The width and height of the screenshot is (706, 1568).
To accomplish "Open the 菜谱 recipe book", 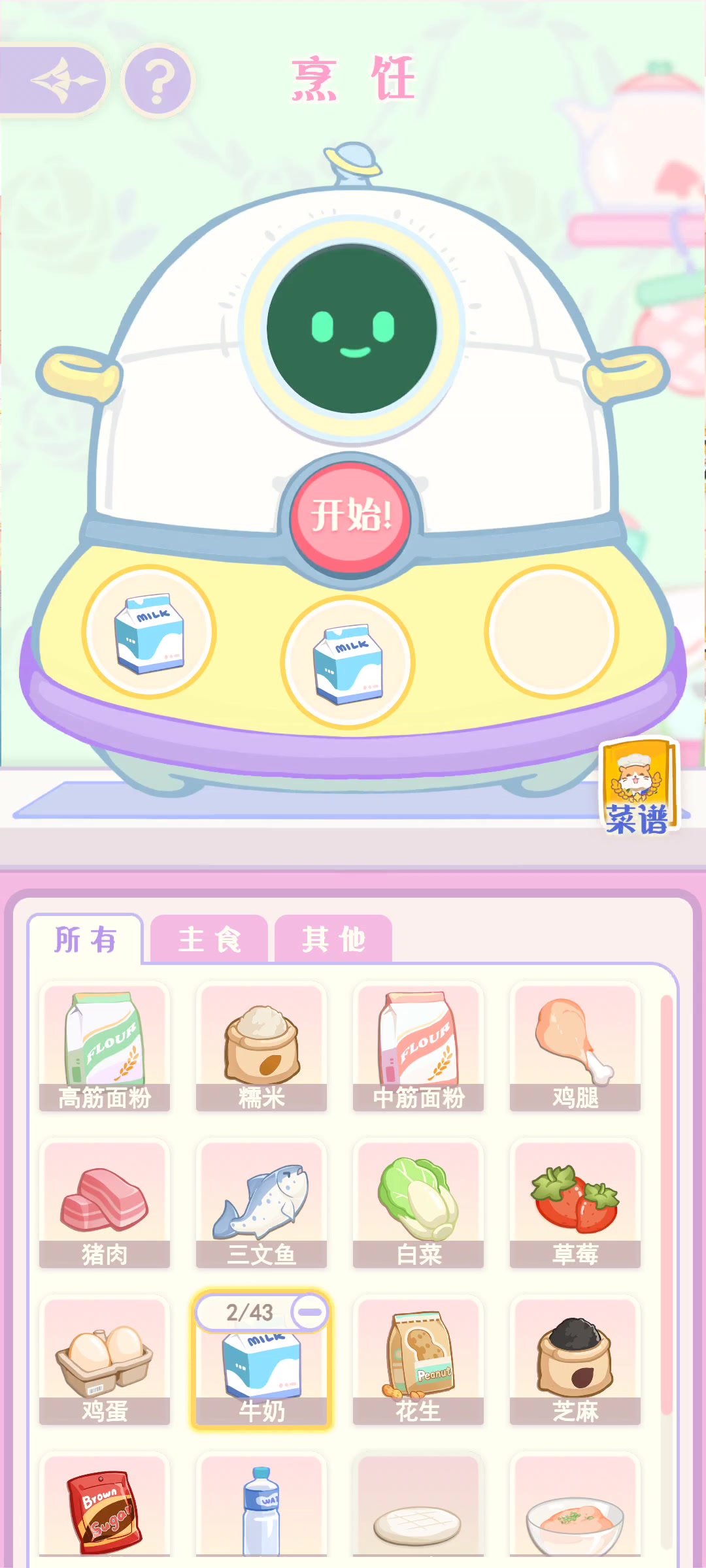I will click(639, 787).
